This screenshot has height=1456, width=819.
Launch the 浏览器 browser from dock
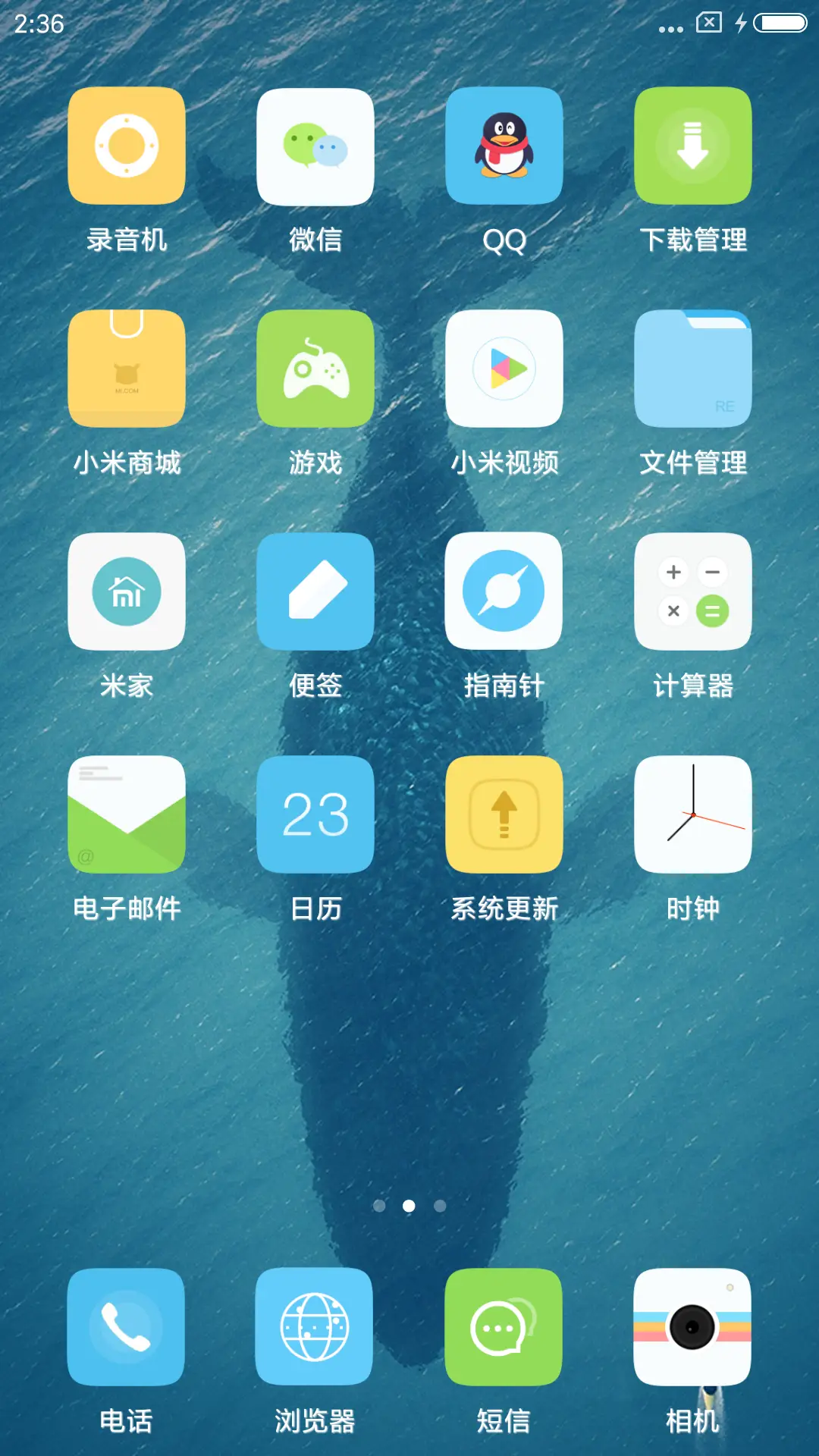[x=315, y=1329]
